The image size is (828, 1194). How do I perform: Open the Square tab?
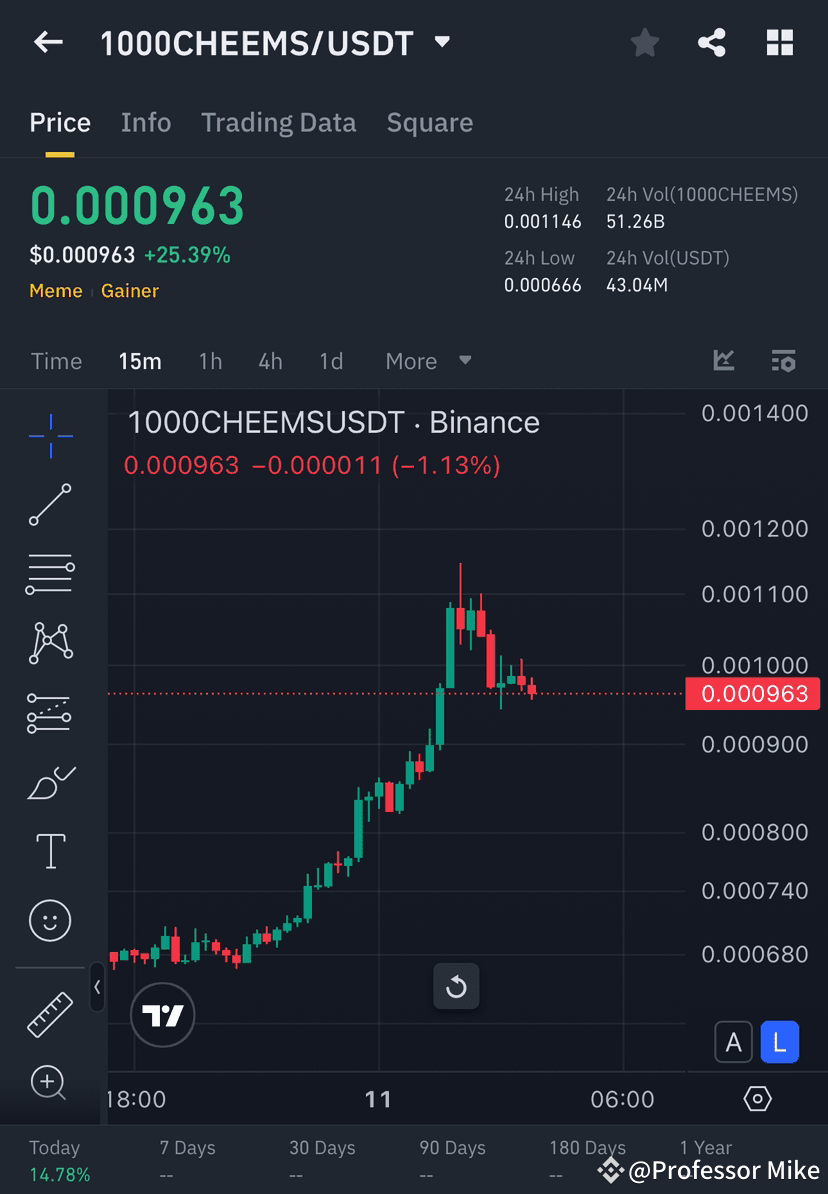[x=429, y=122]
